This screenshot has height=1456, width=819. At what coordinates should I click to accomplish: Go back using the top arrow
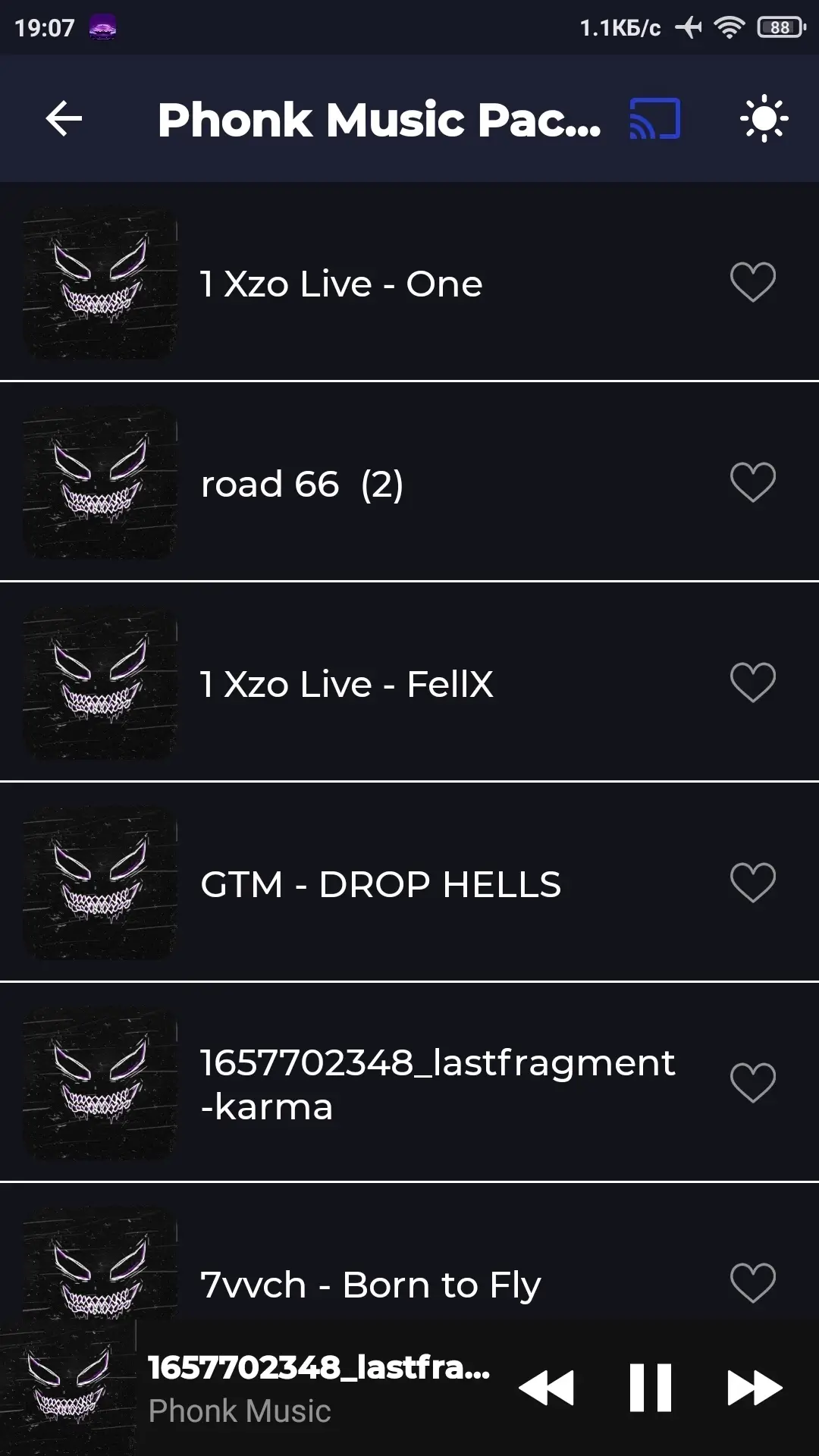[64, 119]
